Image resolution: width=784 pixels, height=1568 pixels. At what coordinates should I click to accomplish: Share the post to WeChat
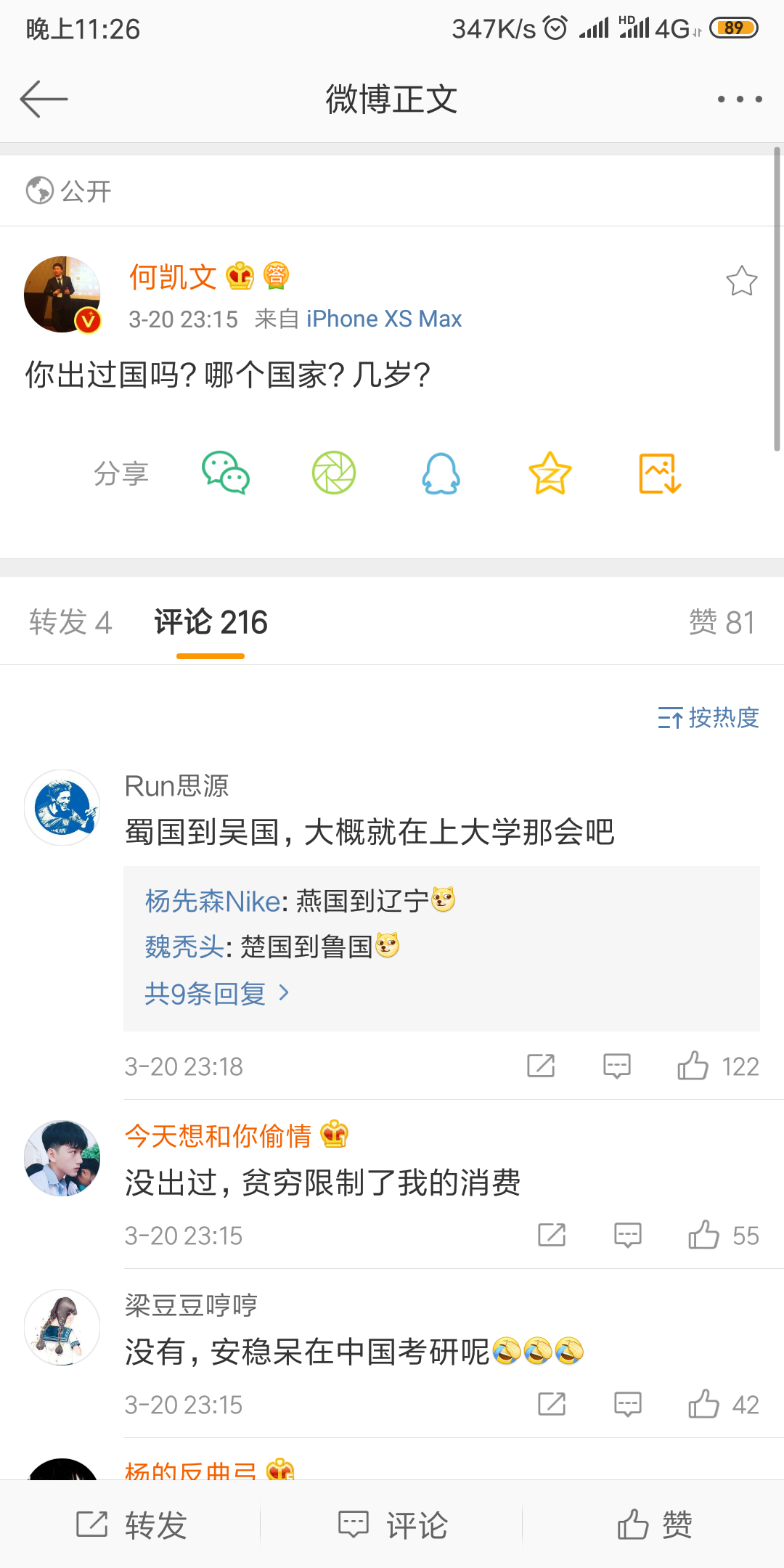coord(226,473)
